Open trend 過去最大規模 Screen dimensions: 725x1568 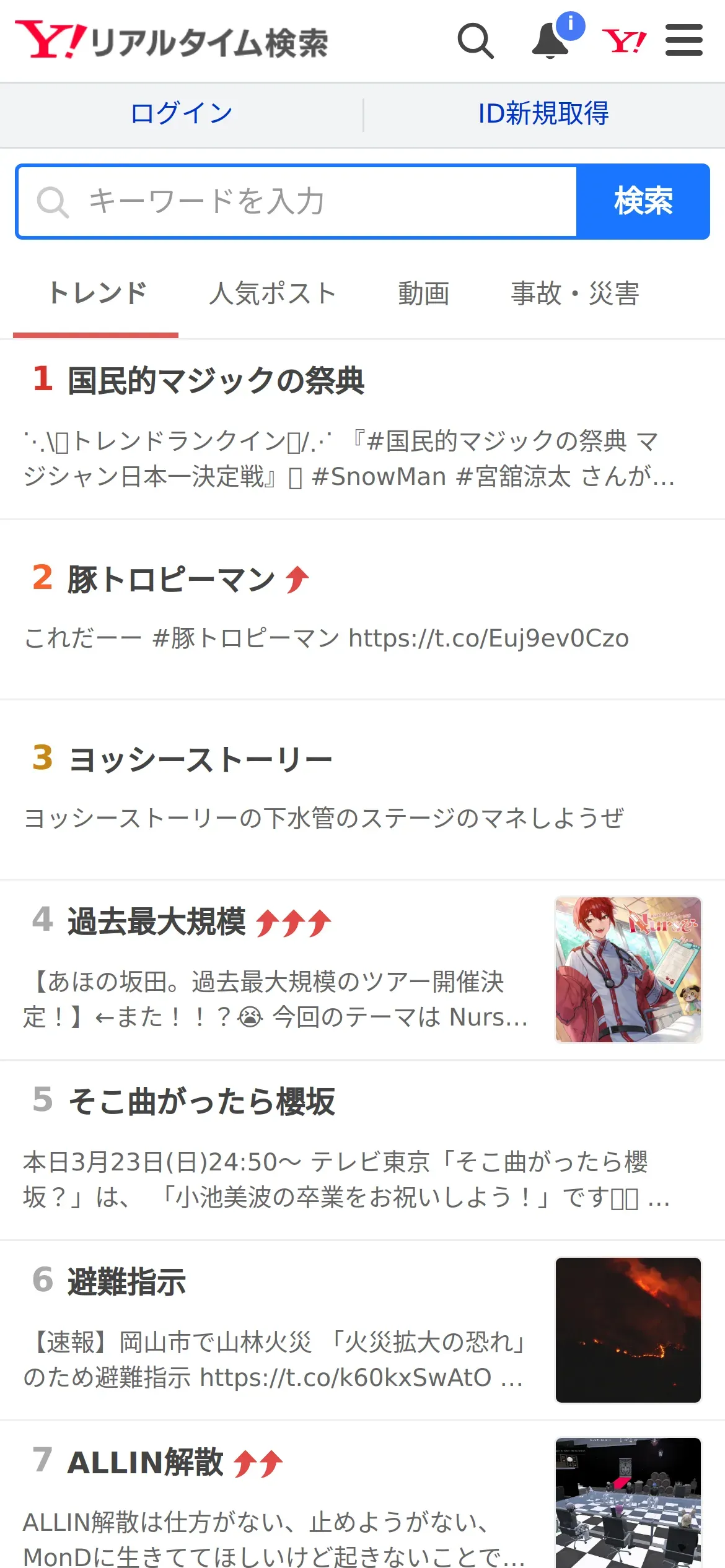(362, 970)
